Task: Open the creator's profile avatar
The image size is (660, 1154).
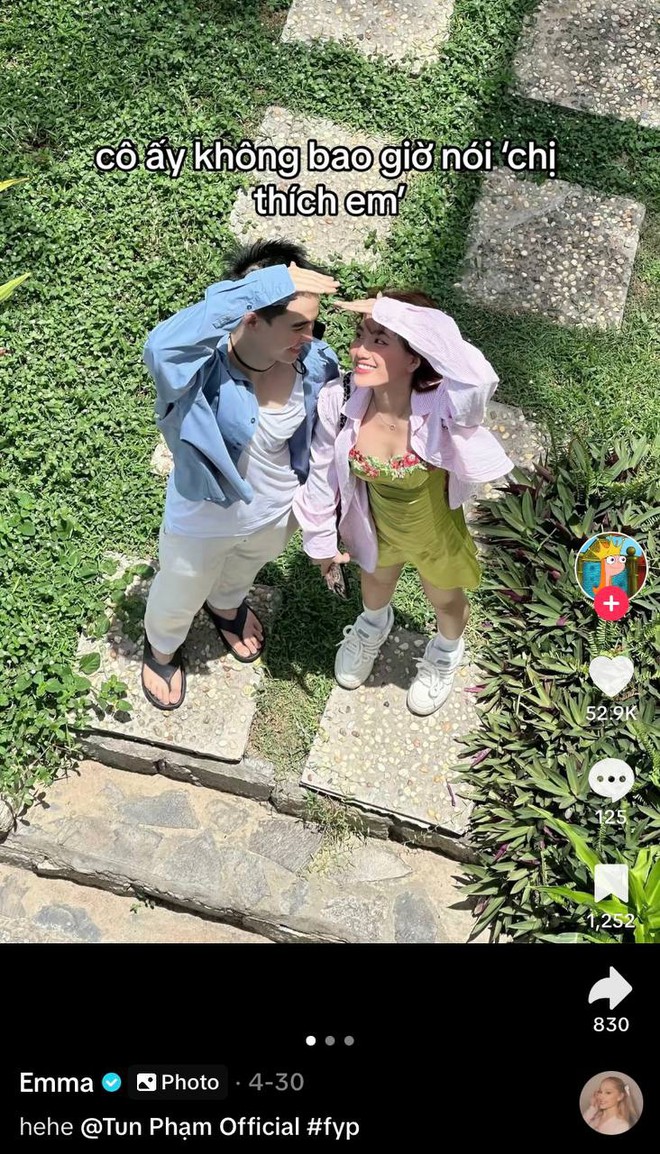Action: (611, 566)
